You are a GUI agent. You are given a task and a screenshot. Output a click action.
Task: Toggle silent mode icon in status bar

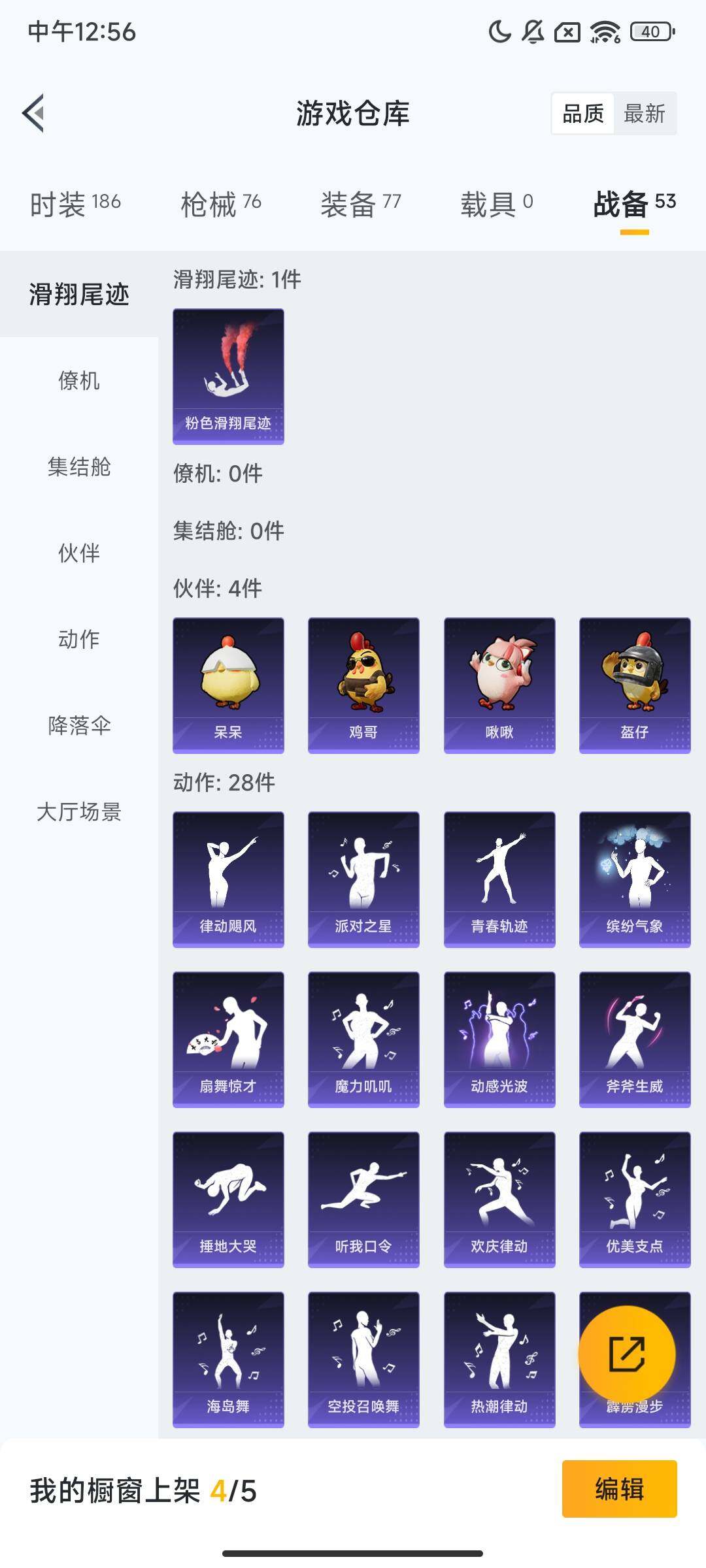(x=533, y=31)
